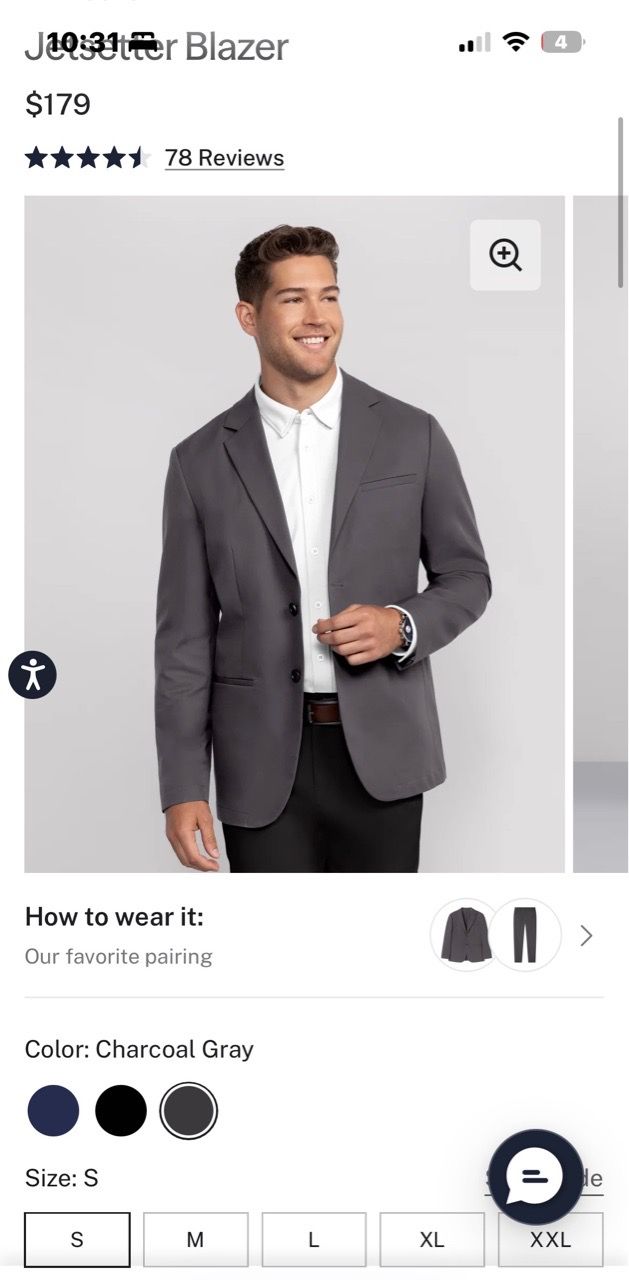This screenshot has height=1280, width=629.
Task: Select the charcoal gray color swatch
Action: coord(189,1111)
